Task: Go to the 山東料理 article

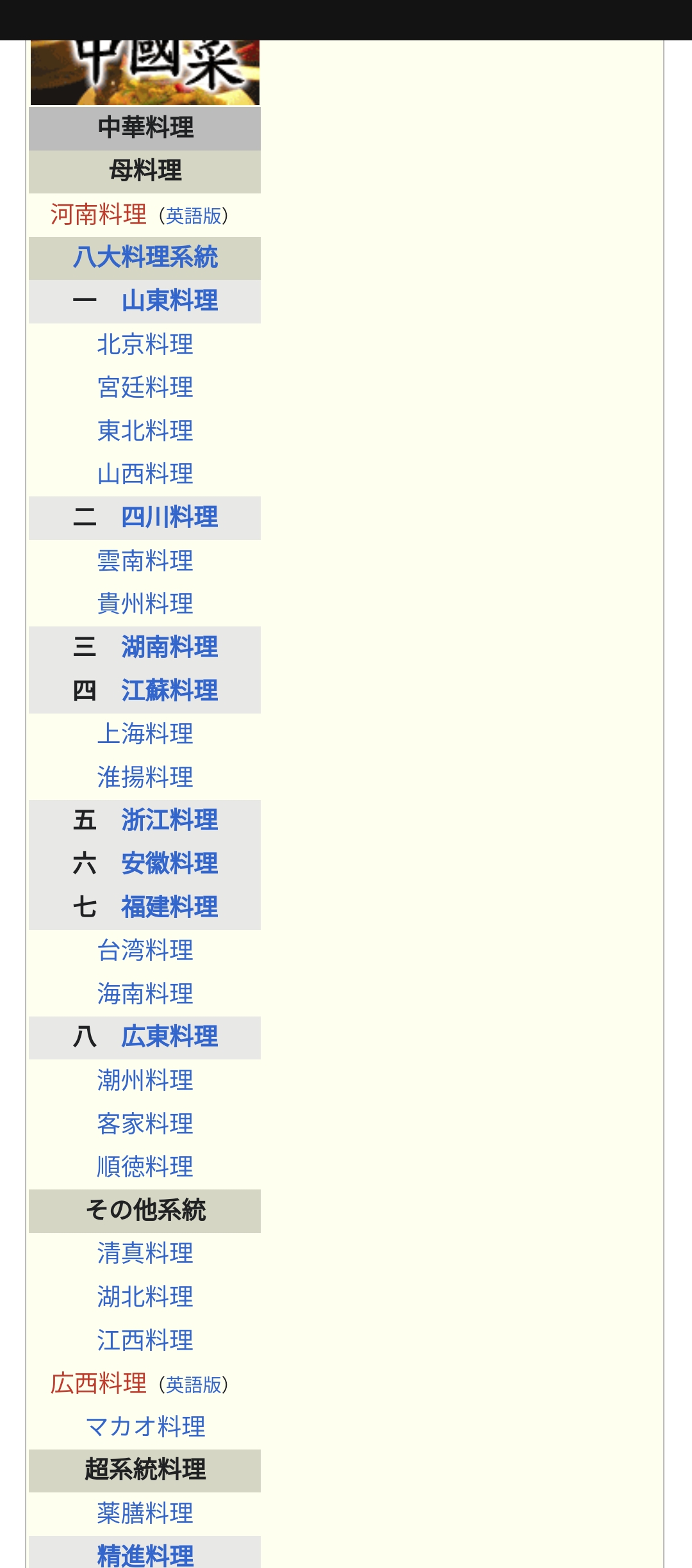Action: pos(170,301)
